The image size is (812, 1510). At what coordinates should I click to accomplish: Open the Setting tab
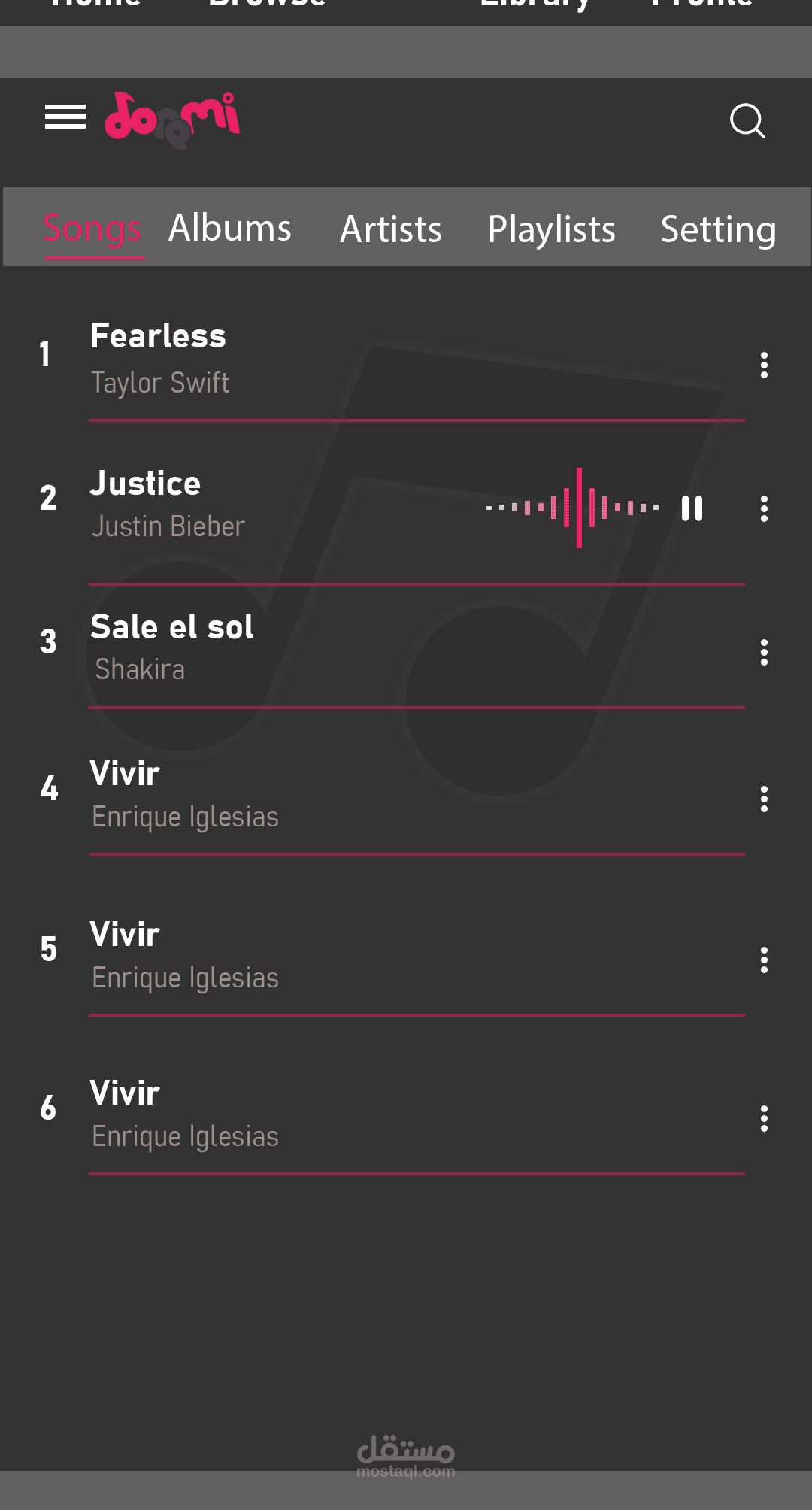(718, 229)
